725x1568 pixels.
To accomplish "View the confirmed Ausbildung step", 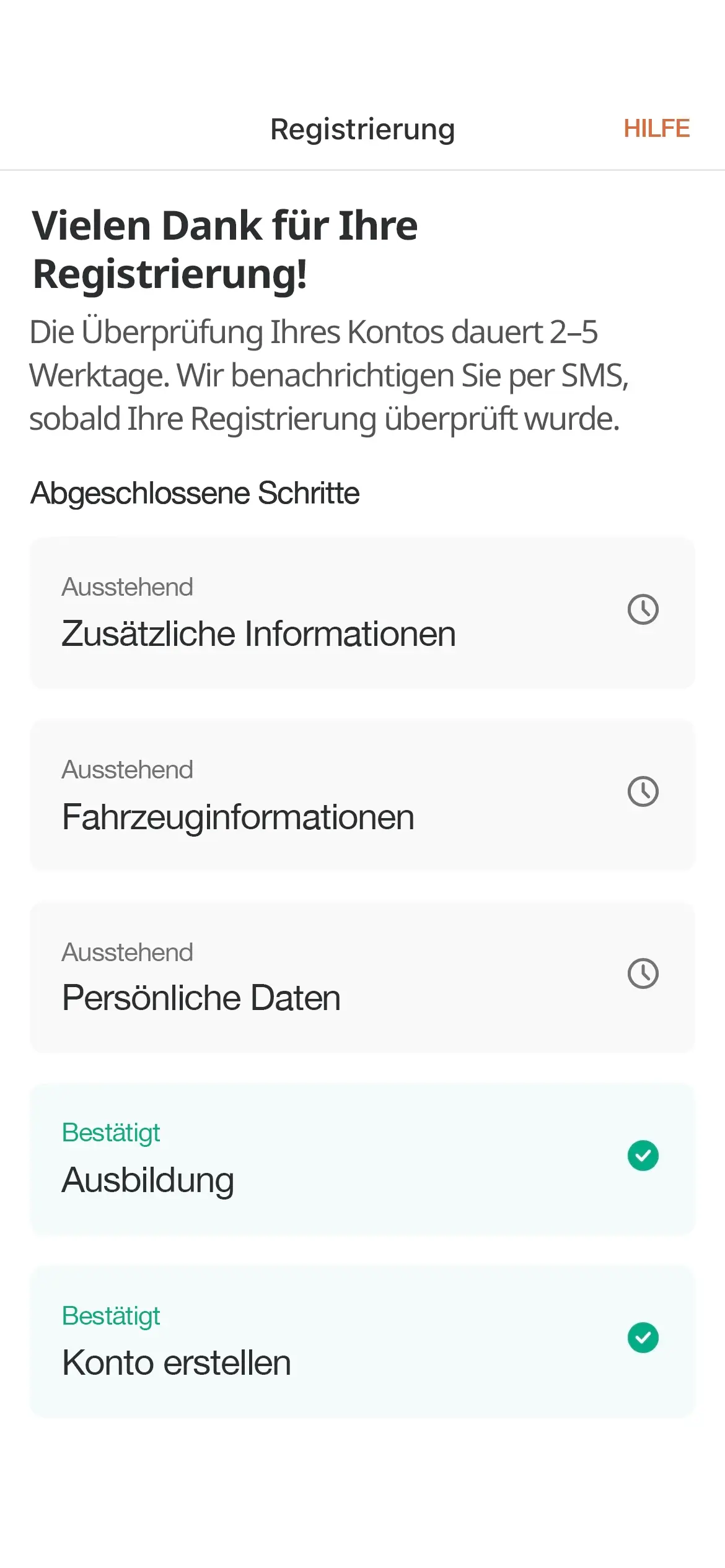I will click(x=362, y=1159).
